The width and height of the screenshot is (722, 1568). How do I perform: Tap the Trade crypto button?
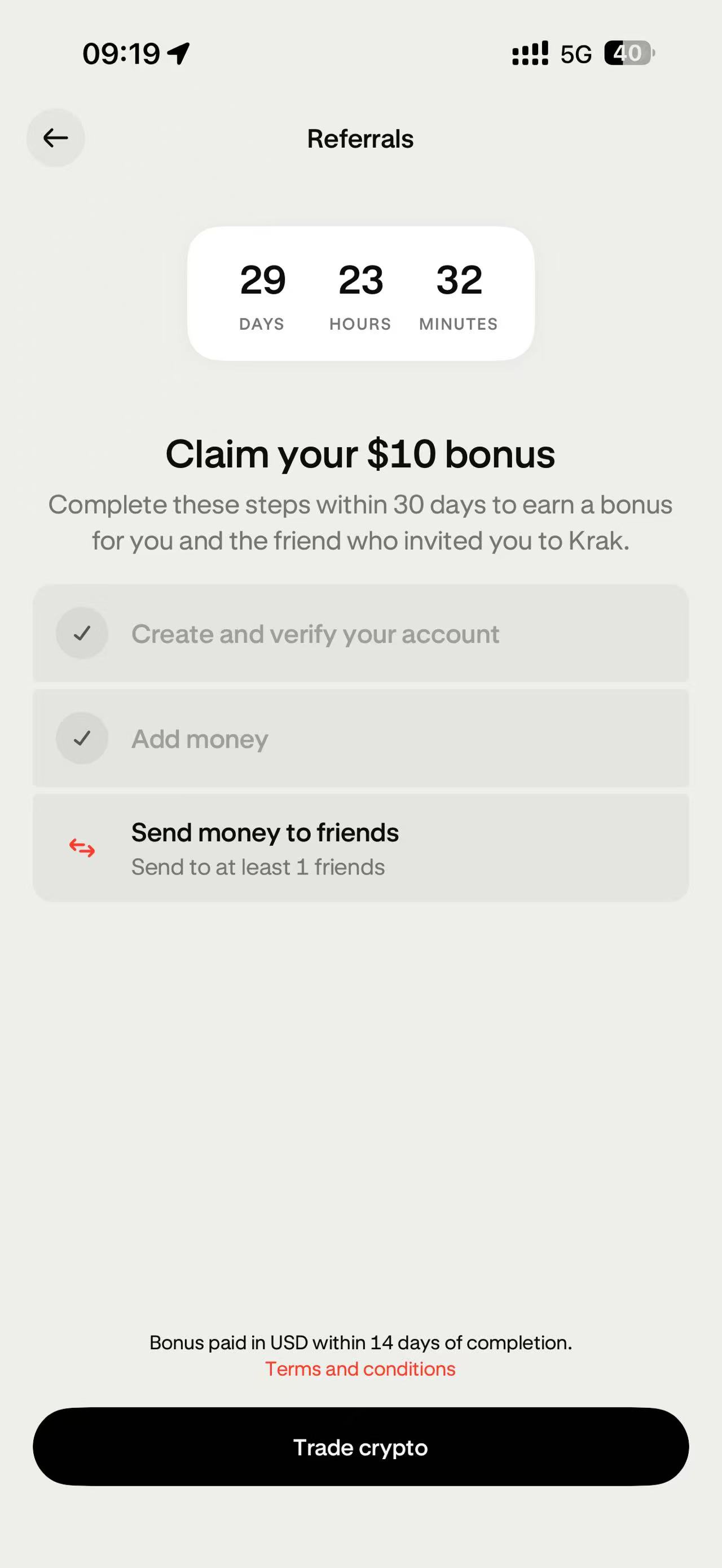pos(360,1447)
